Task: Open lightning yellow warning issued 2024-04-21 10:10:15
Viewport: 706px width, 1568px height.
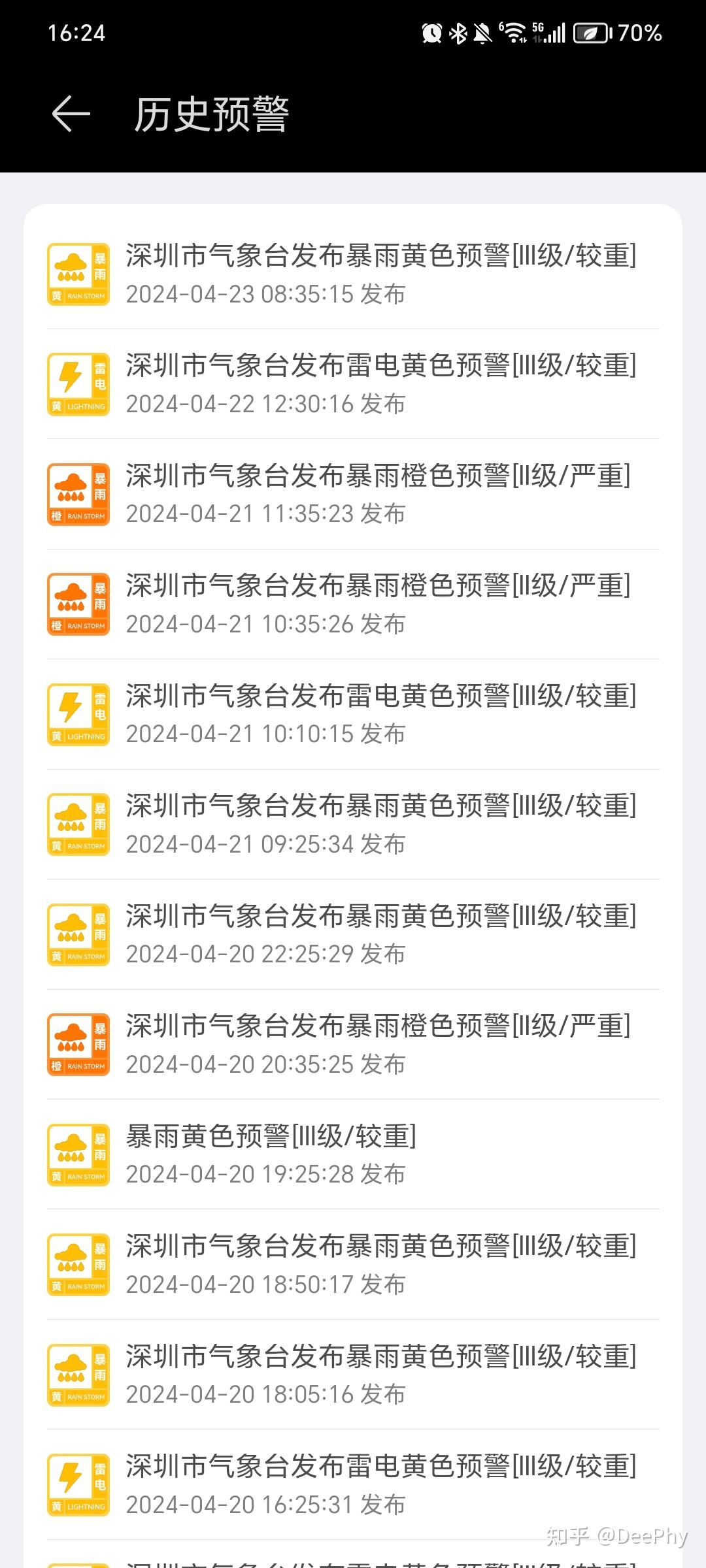Action: click(x=353, y=714)
